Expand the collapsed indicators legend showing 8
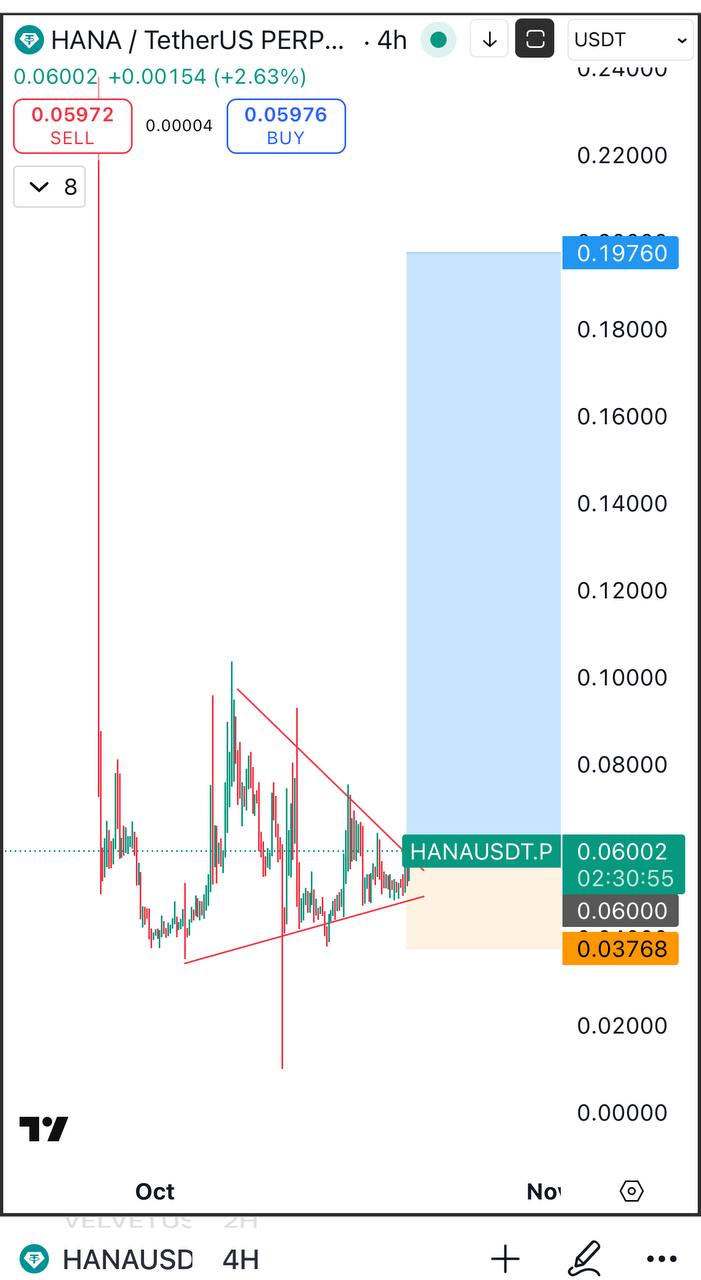 [49, 187]
